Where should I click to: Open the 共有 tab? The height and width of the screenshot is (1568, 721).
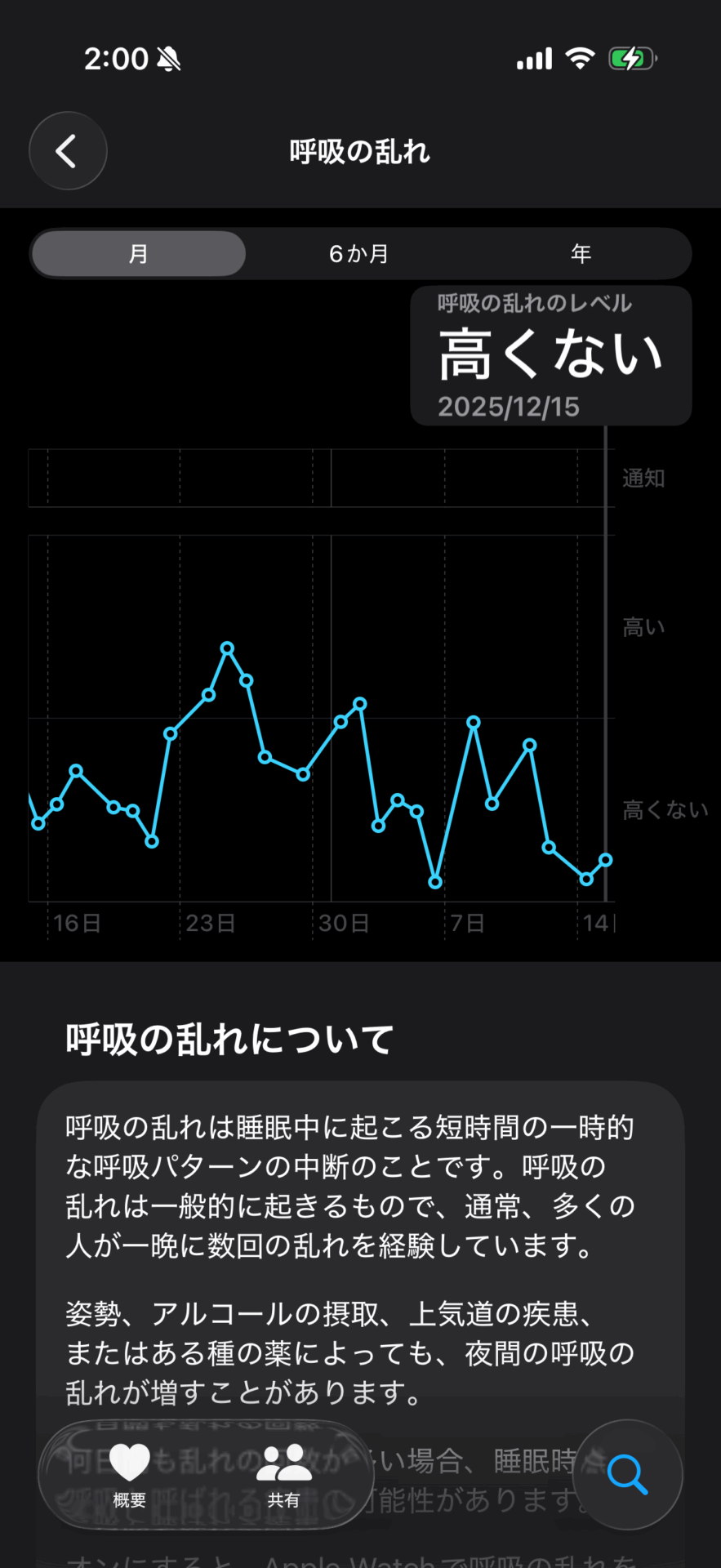283,1475
